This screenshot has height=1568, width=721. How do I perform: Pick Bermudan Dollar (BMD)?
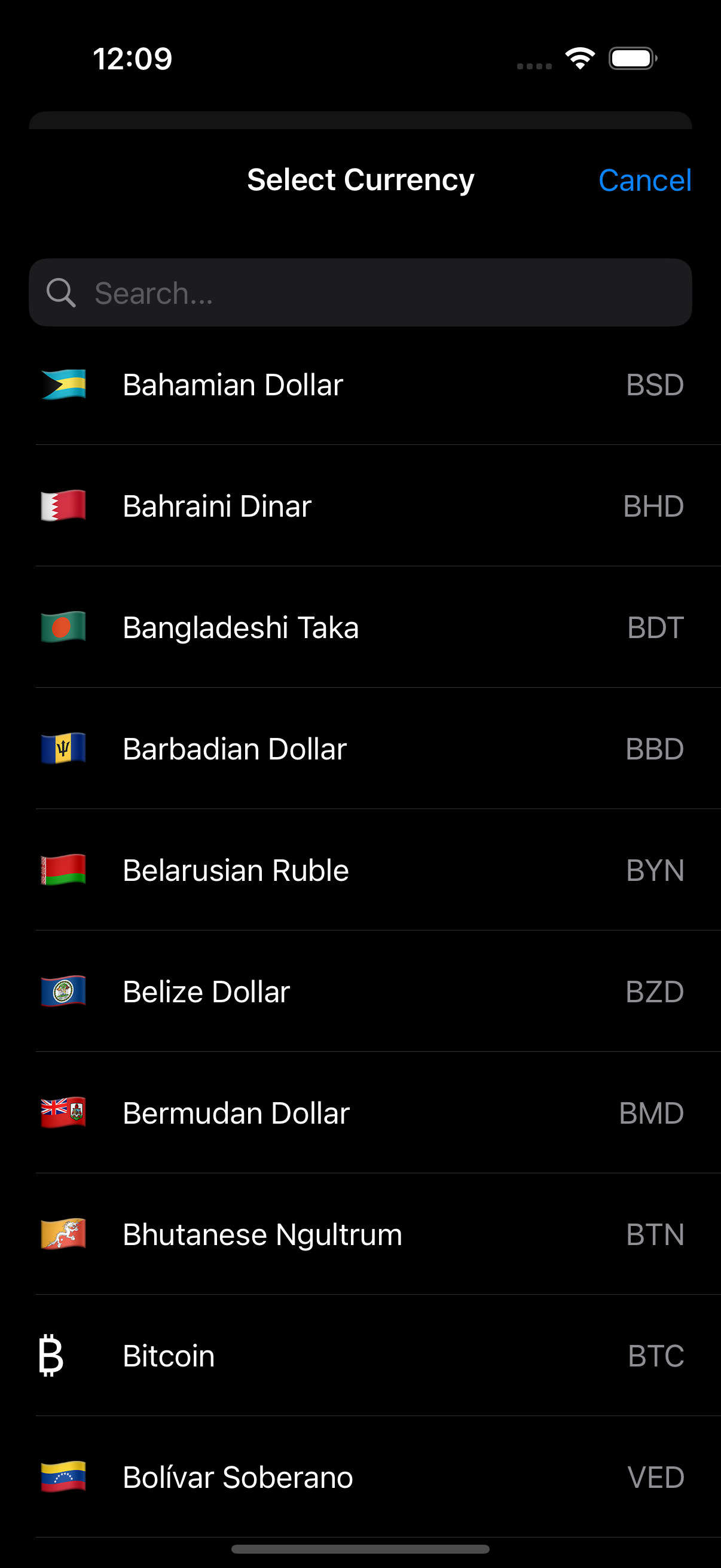[360, 1113]
